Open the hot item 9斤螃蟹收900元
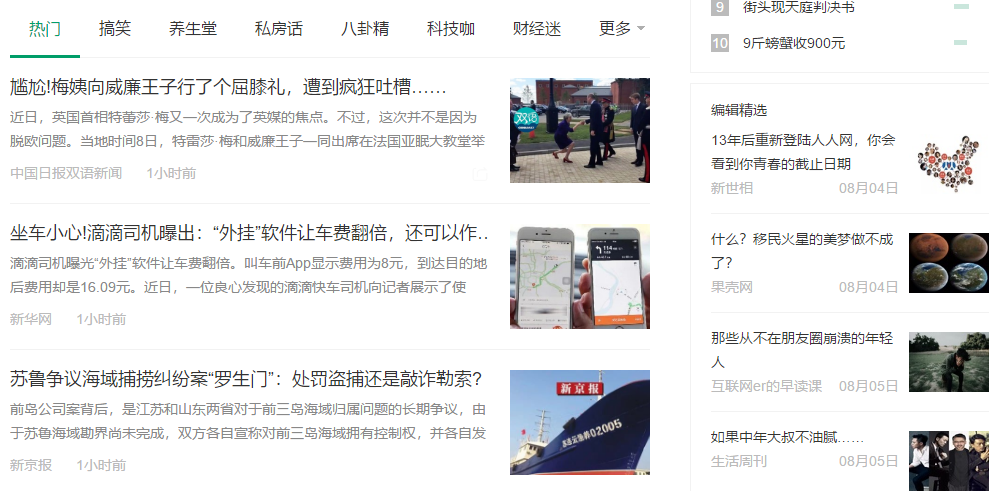The width and height of the screenshot is (989, 491). pyautogui.click(x=793, y=43)
